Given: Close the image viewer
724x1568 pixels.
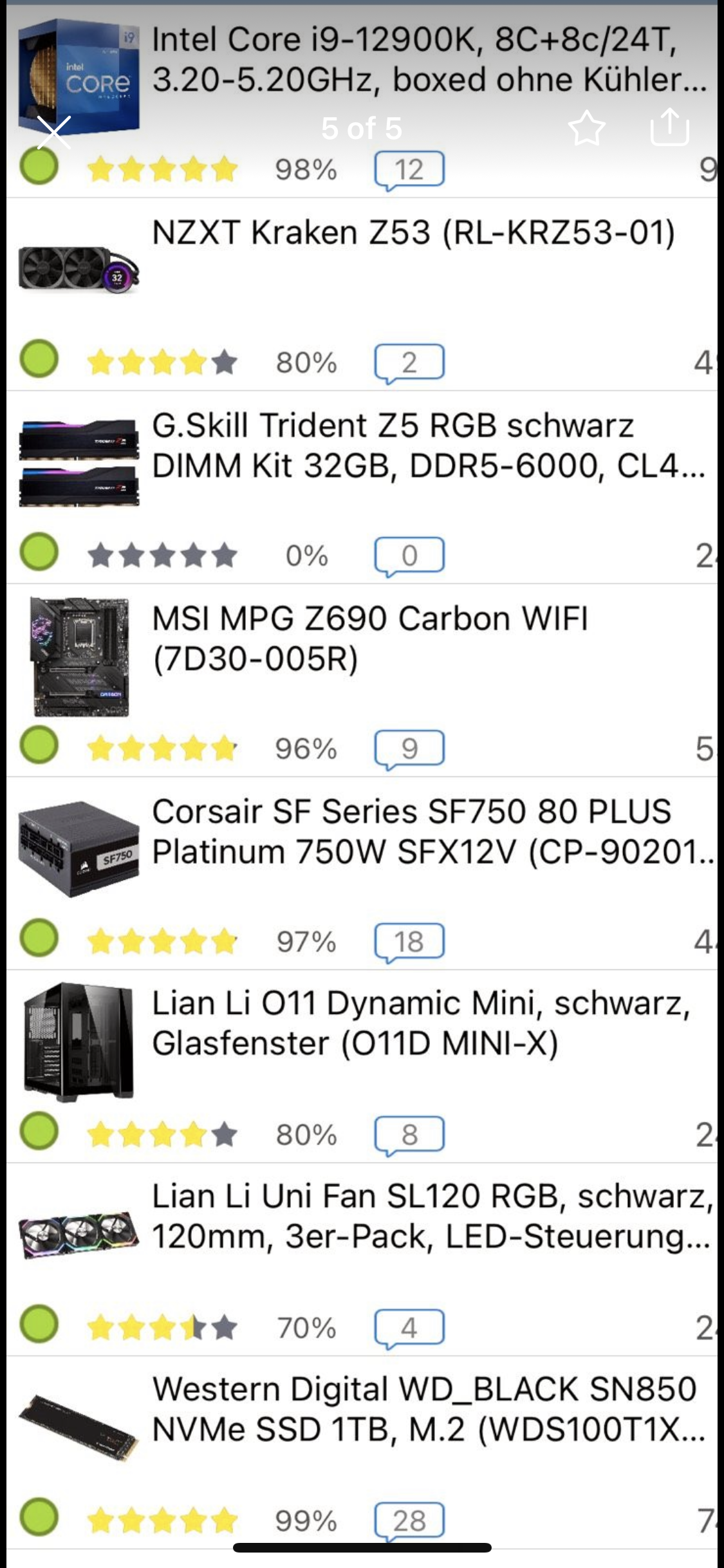Looking at the screenshot, I should 54,132.
